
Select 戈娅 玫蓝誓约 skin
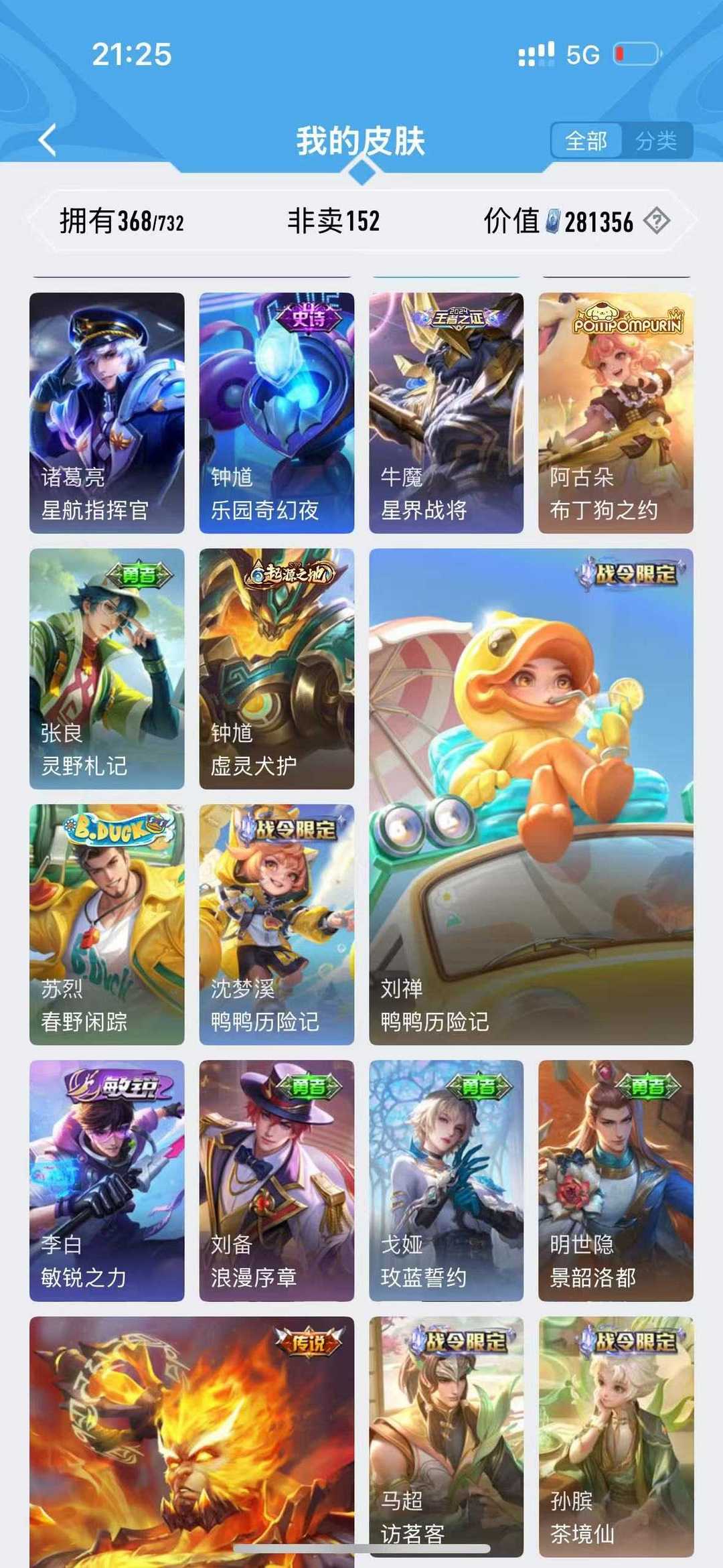(446, 1180)
